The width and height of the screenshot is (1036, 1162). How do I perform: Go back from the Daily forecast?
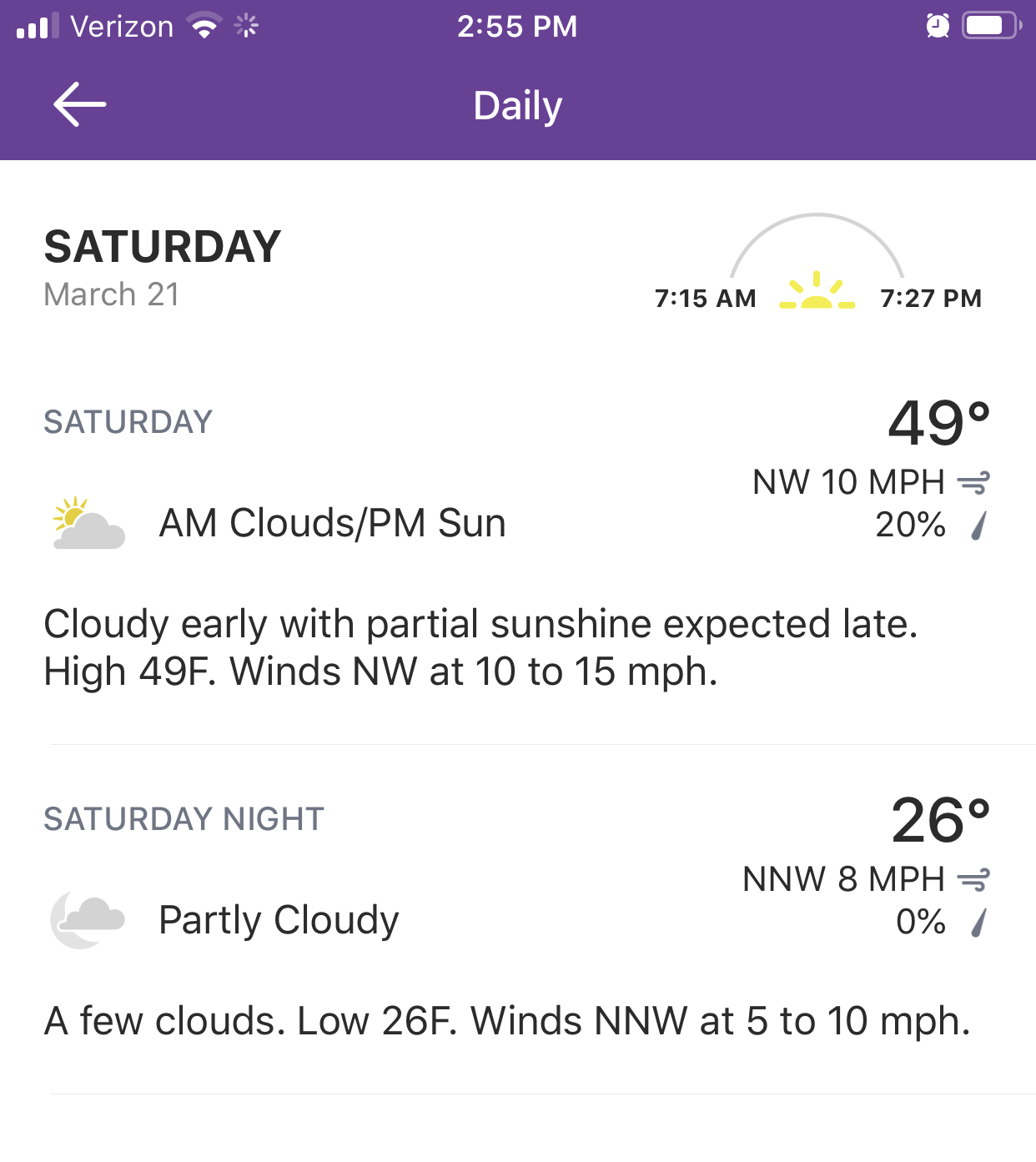coord(80,105)
